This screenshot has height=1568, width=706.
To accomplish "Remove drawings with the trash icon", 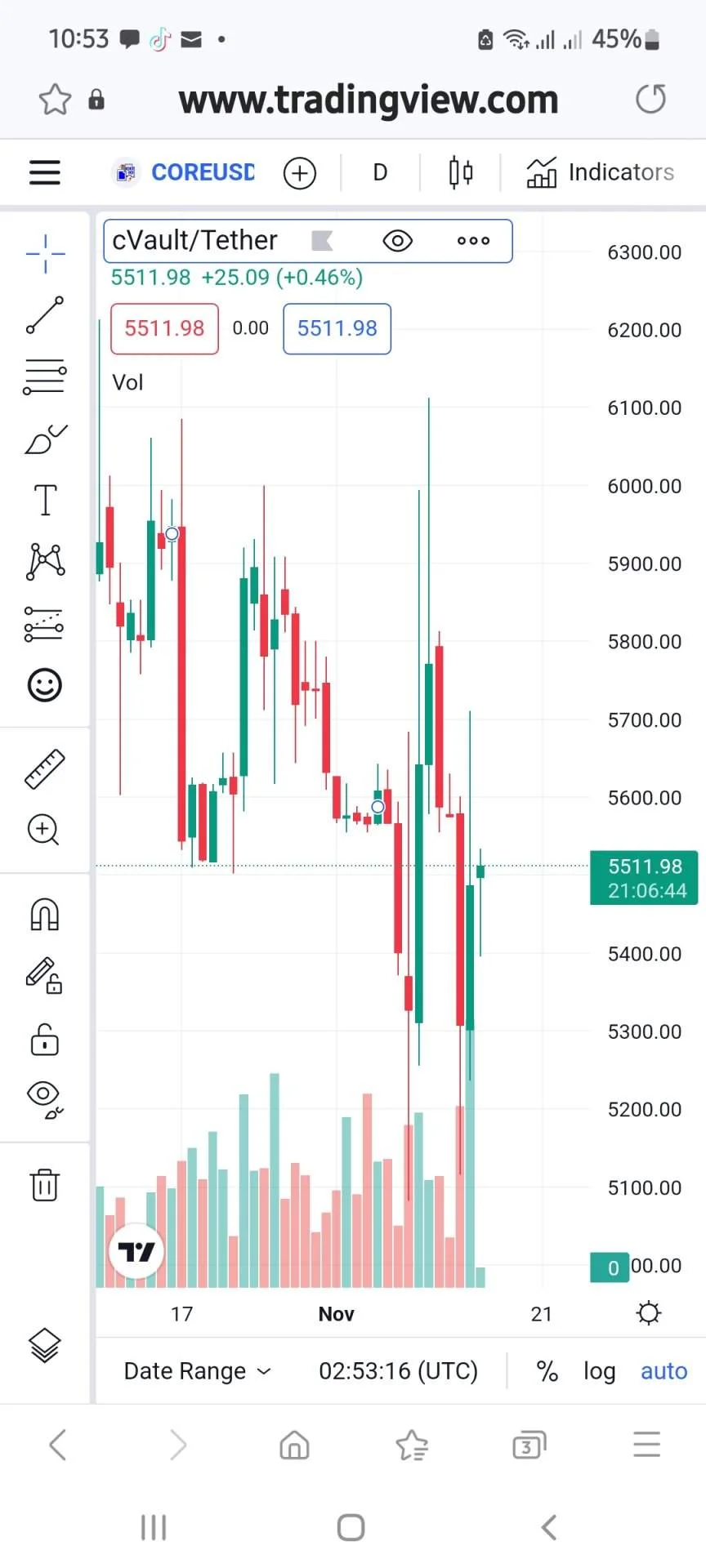I will pyautogui.click(x=45, y=1184).
